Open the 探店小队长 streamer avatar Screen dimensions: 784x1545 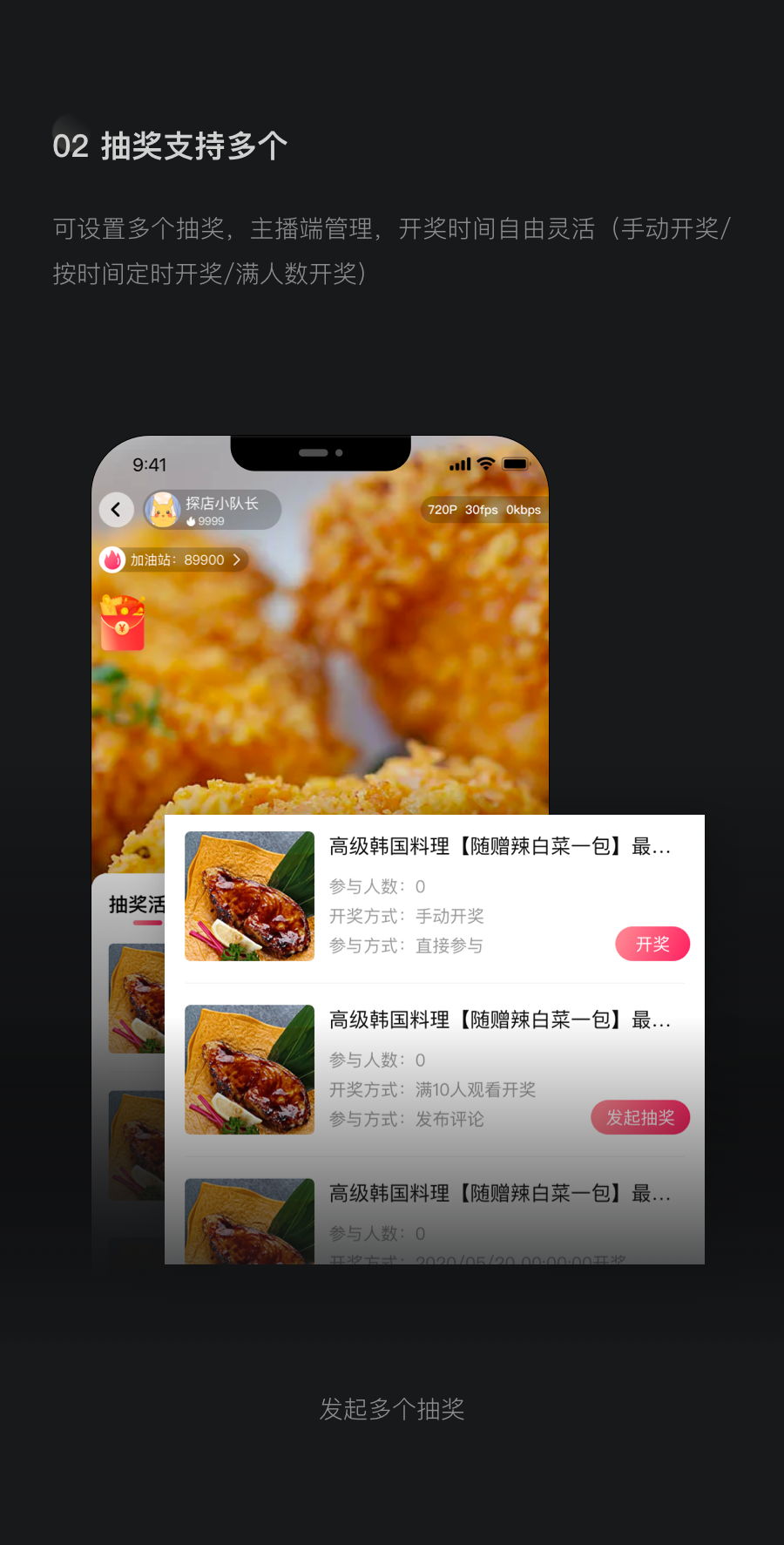(162, 509)
